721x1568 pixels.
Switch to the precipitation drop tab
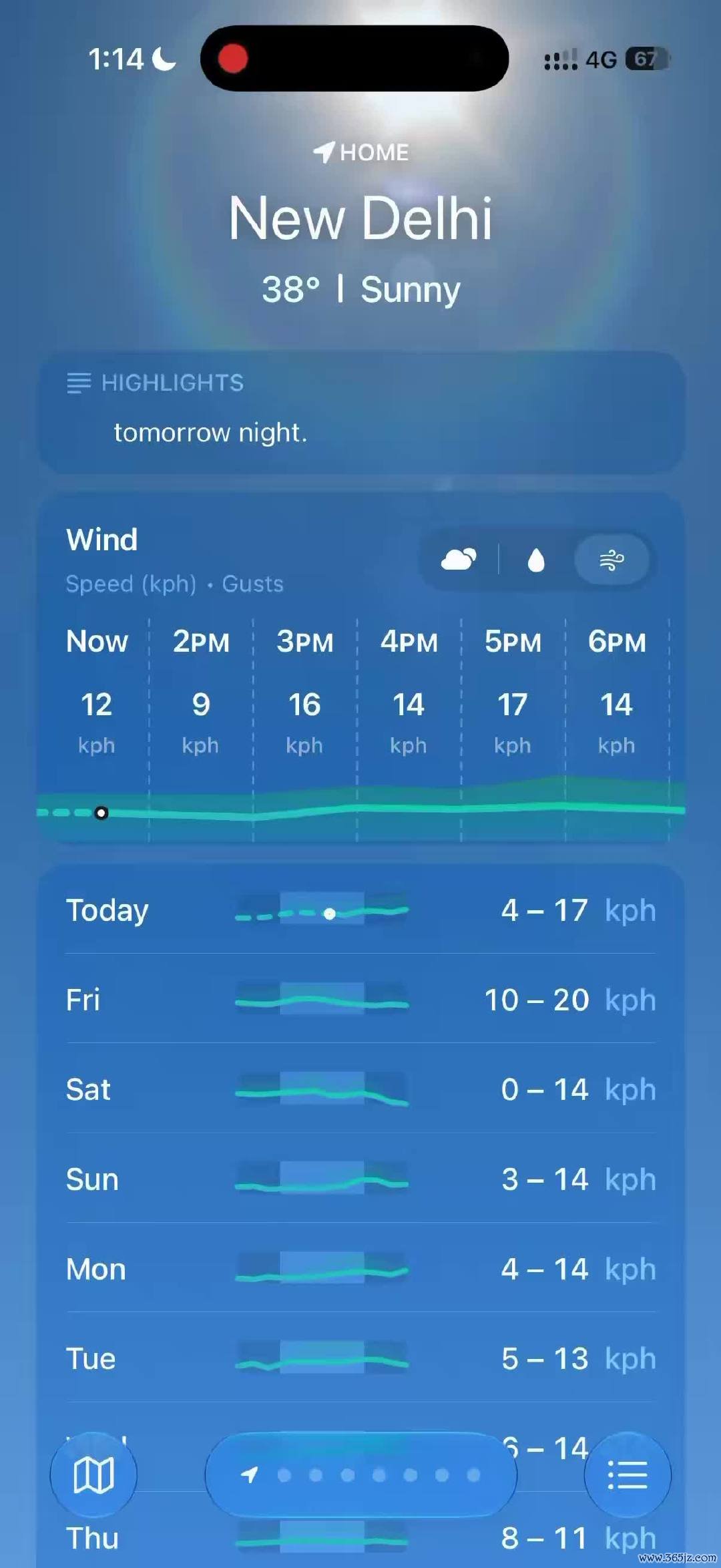(x=536, y=560)
